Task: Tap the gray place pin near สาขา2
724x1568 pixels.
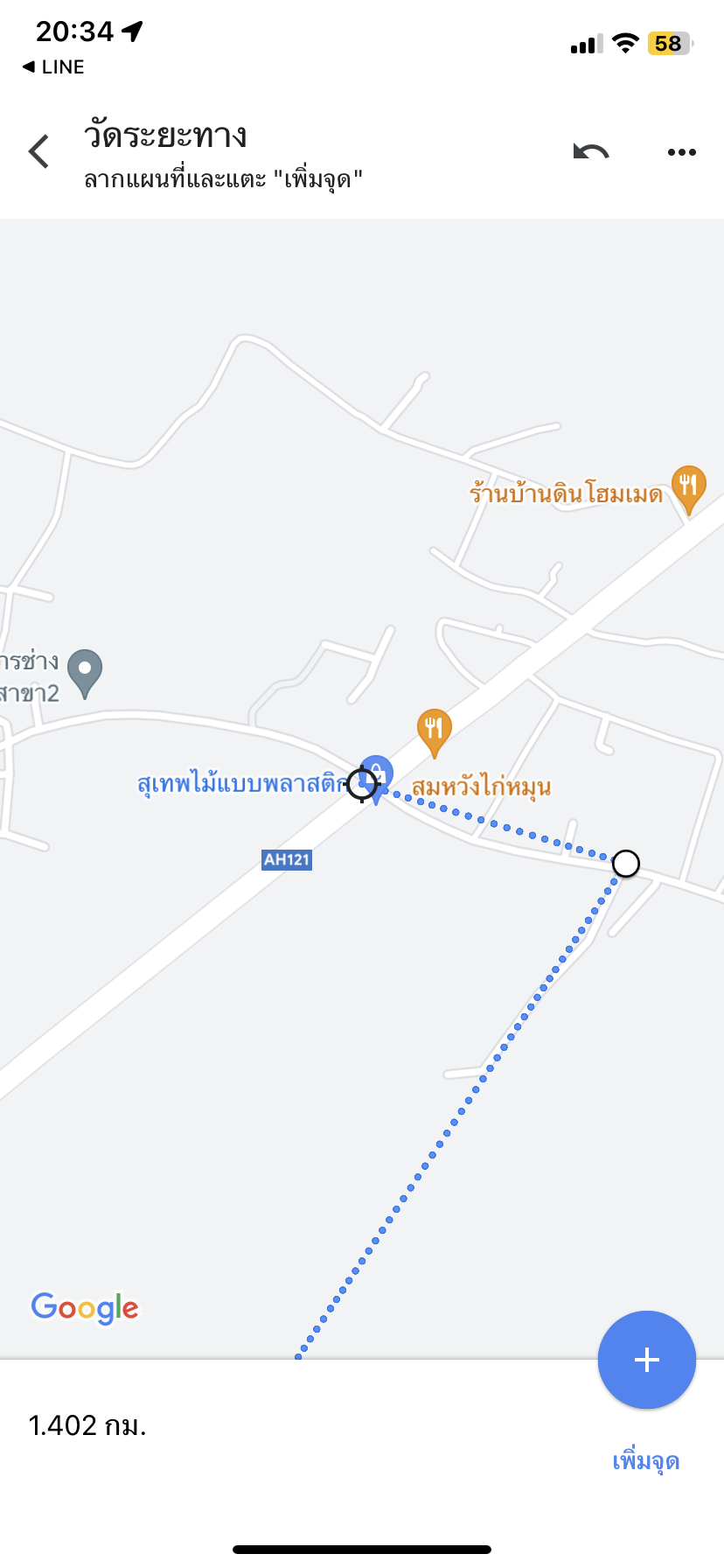Action: tap(85, 673)
